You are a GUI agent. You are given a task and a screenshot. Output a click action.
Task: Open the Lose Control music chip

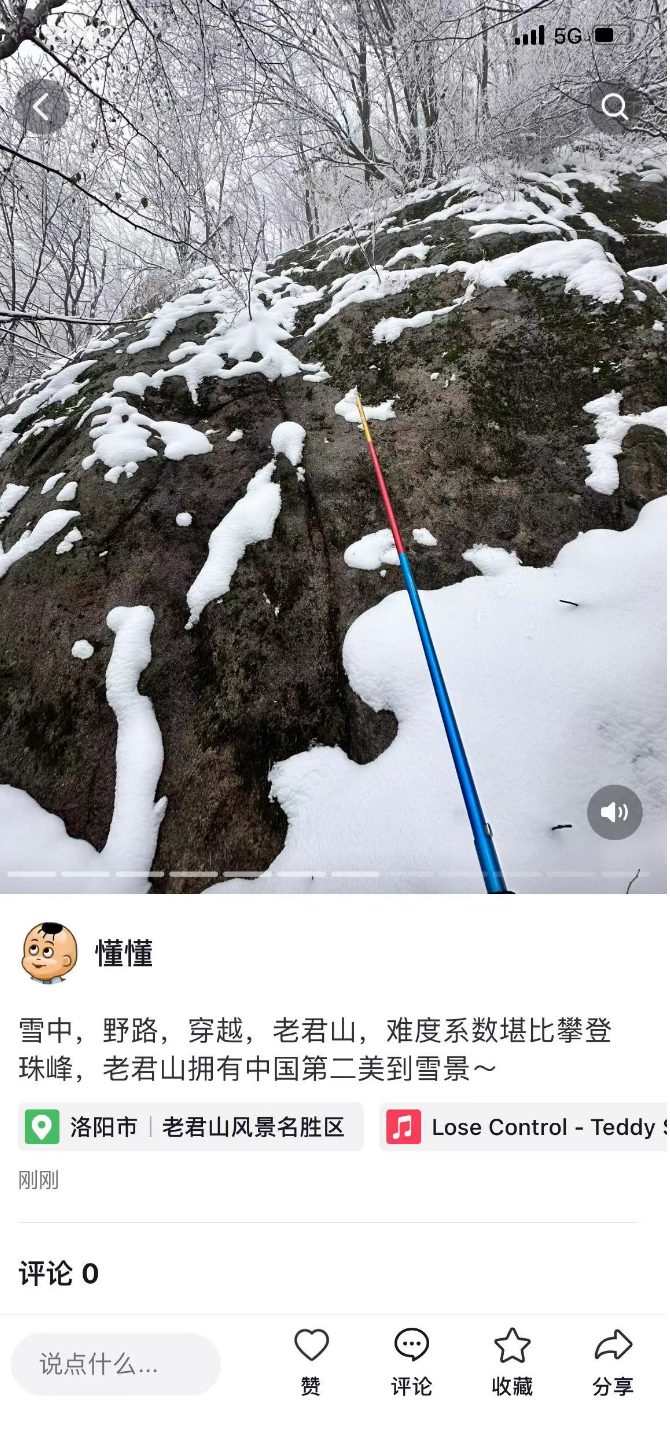[524, 1127]
